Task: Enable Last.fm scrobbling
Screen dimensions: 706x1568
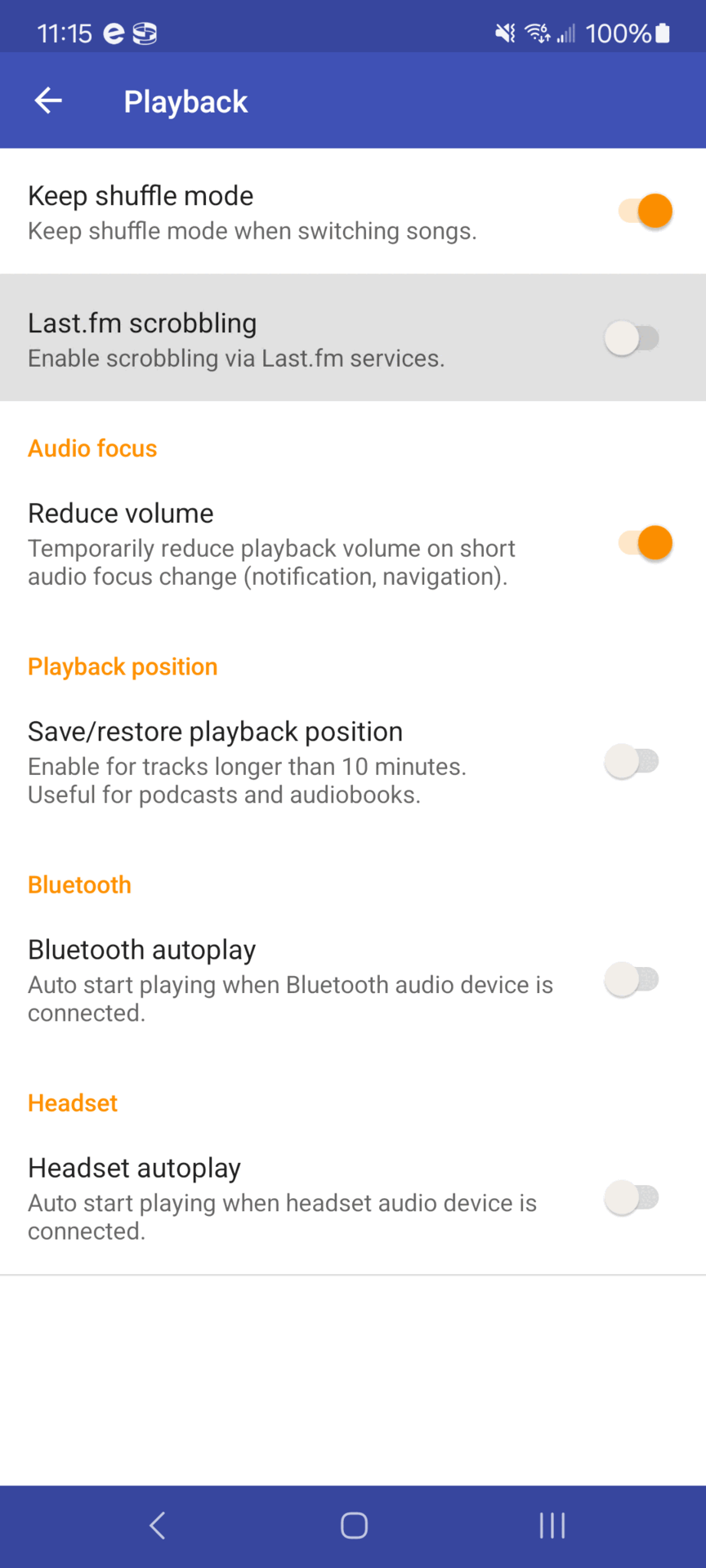Action: coord(632,338)
